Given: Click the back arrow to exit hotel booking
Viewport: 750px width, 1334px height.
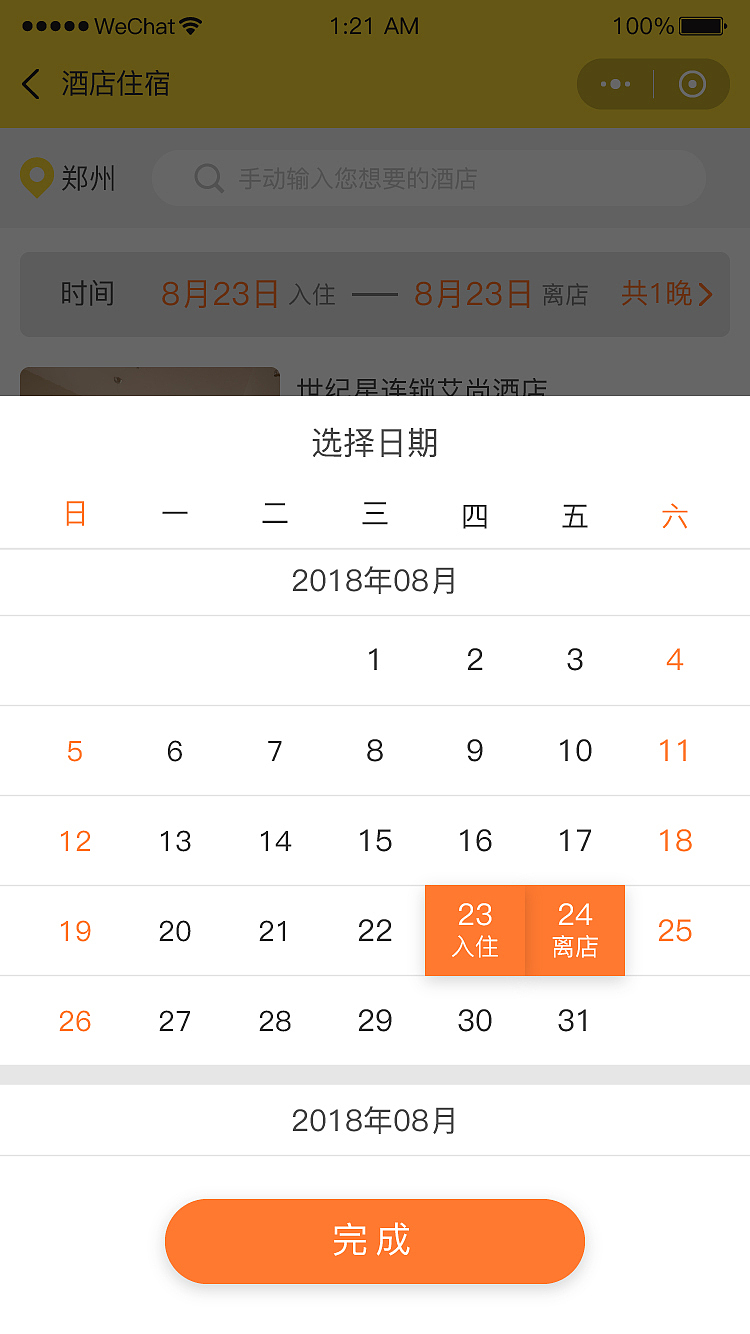Looking at the screenshot, I should point(31,84).
